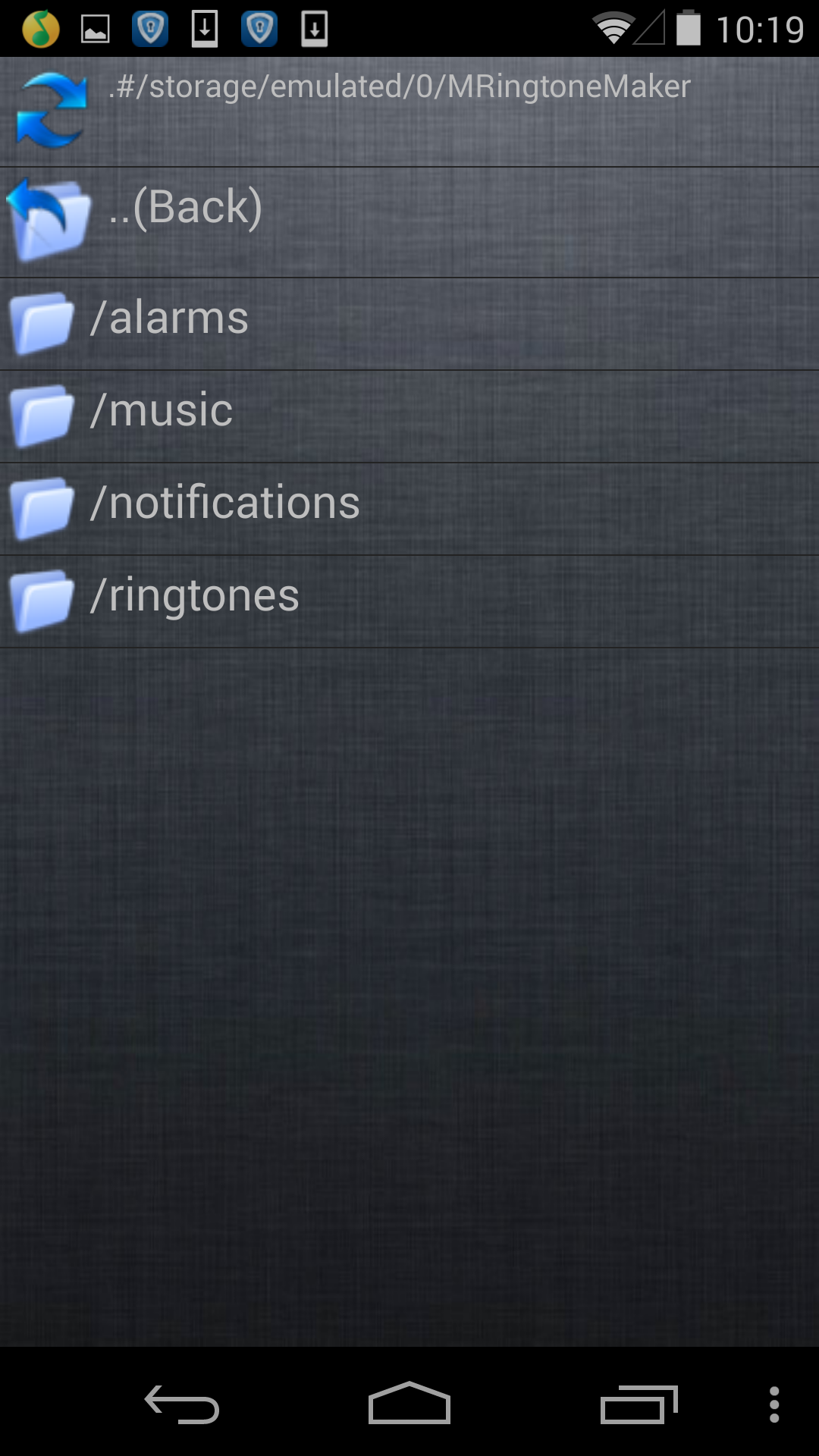Select the /ringtones directory entry
This screenshot has height=1456, width=819.
(x=195, y=594)
